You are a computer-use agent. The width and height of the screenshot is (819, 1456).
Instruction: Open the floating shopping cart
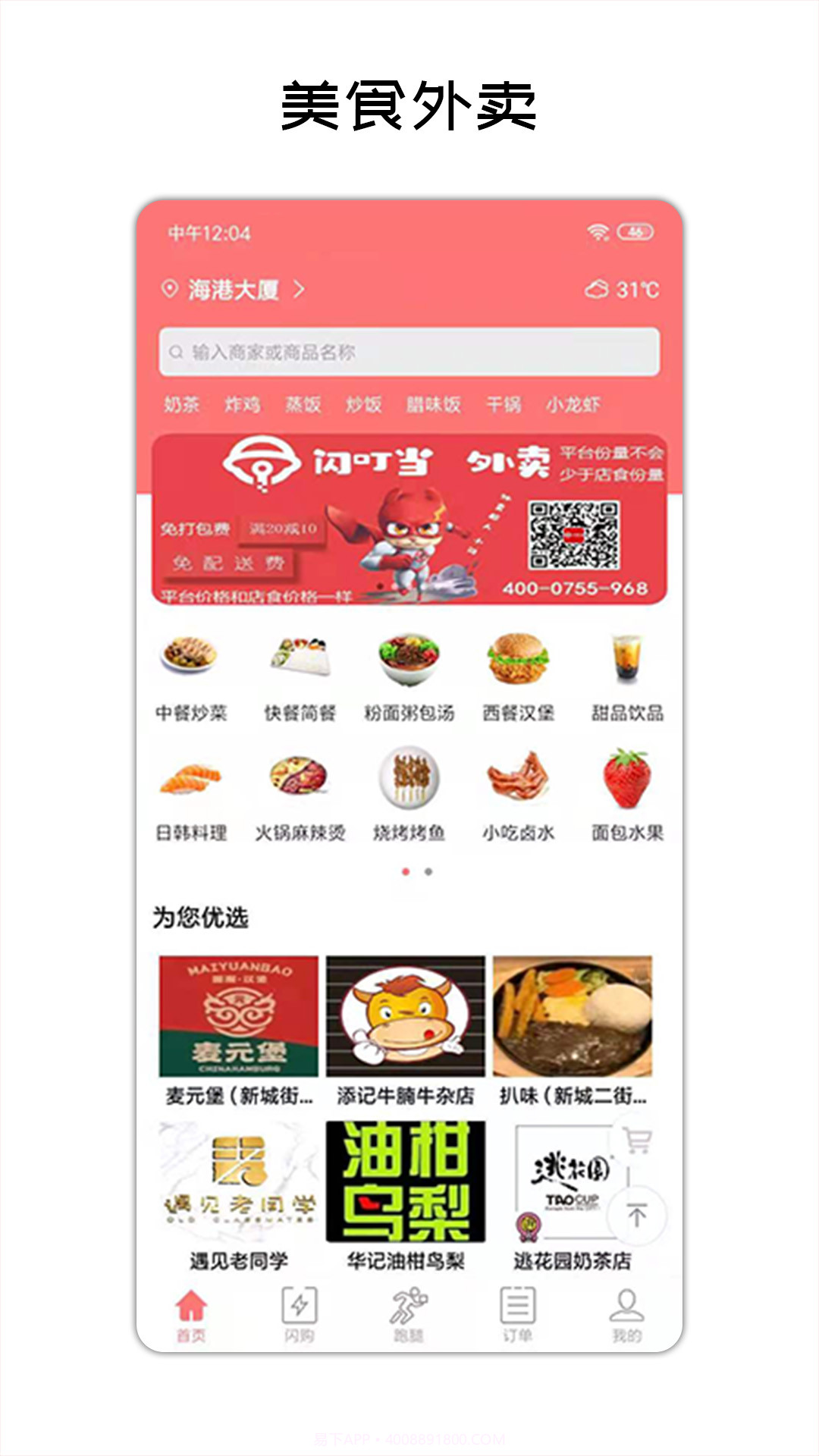637,1139
